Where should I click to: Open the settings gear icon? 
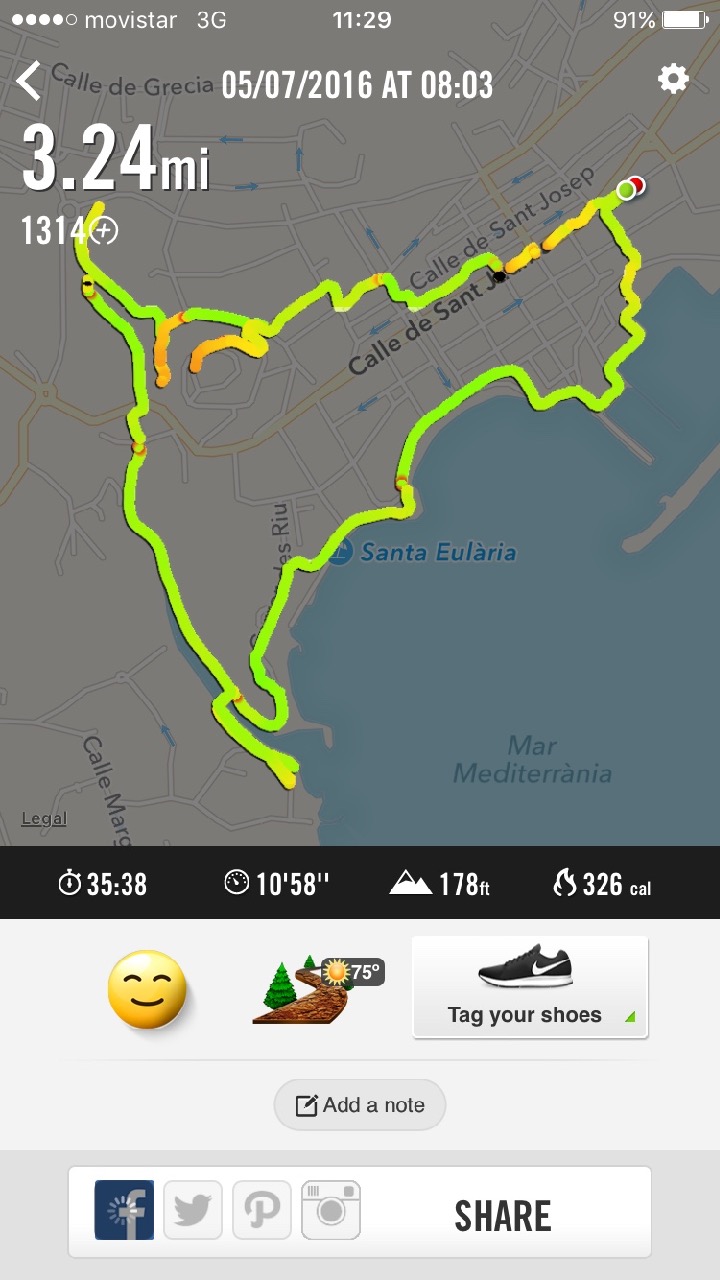point(673,79)
